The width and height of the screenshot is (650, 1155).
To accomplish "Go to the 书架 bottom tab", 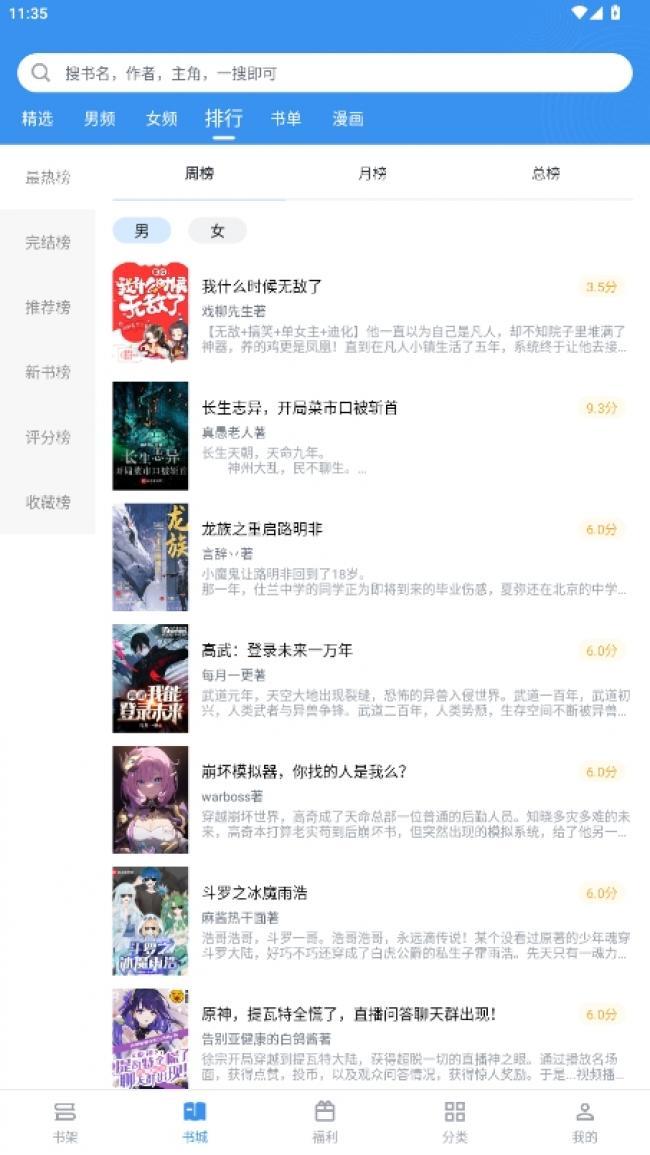I will pos(65,1122).
